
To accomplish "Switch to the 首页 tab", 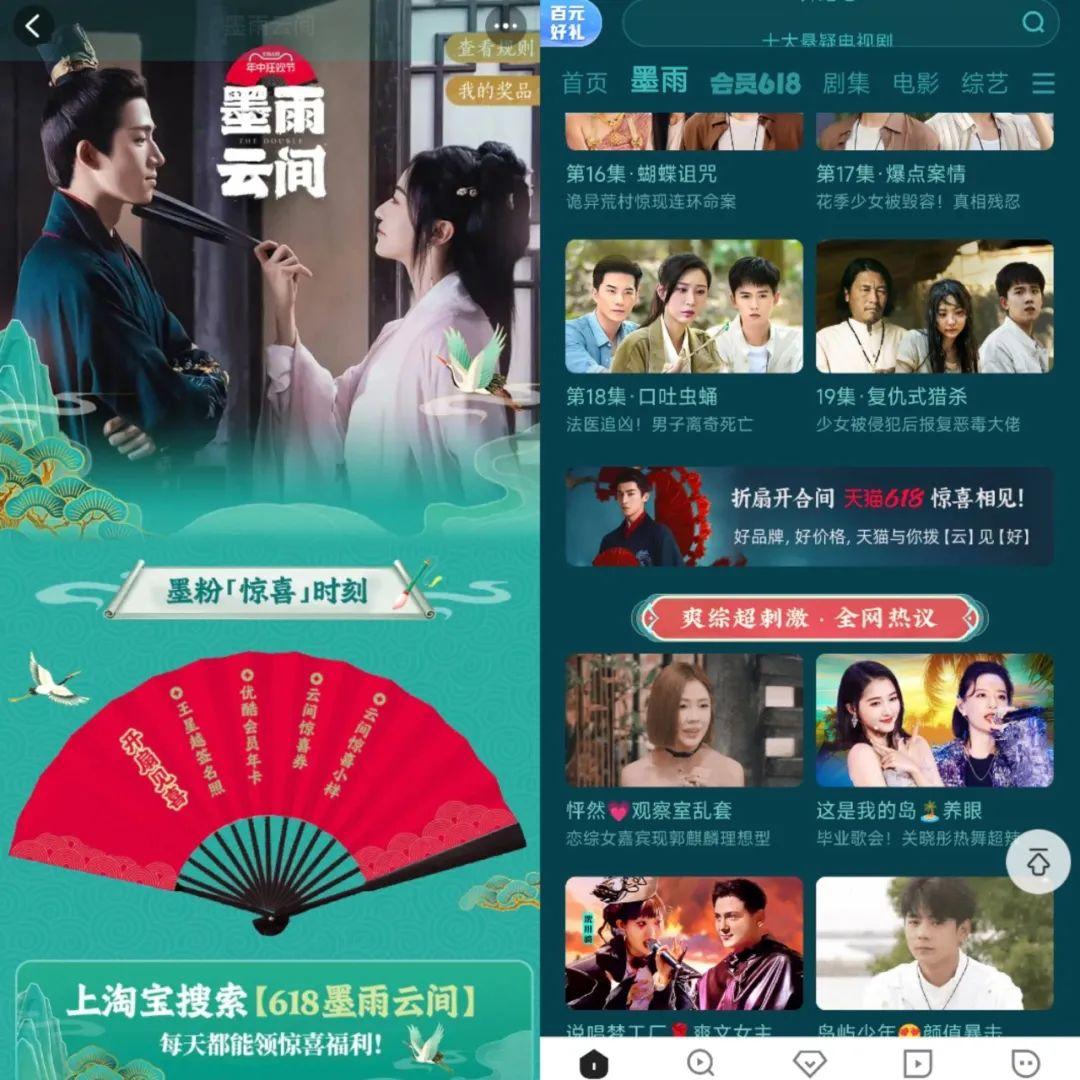I will [585, 83].
